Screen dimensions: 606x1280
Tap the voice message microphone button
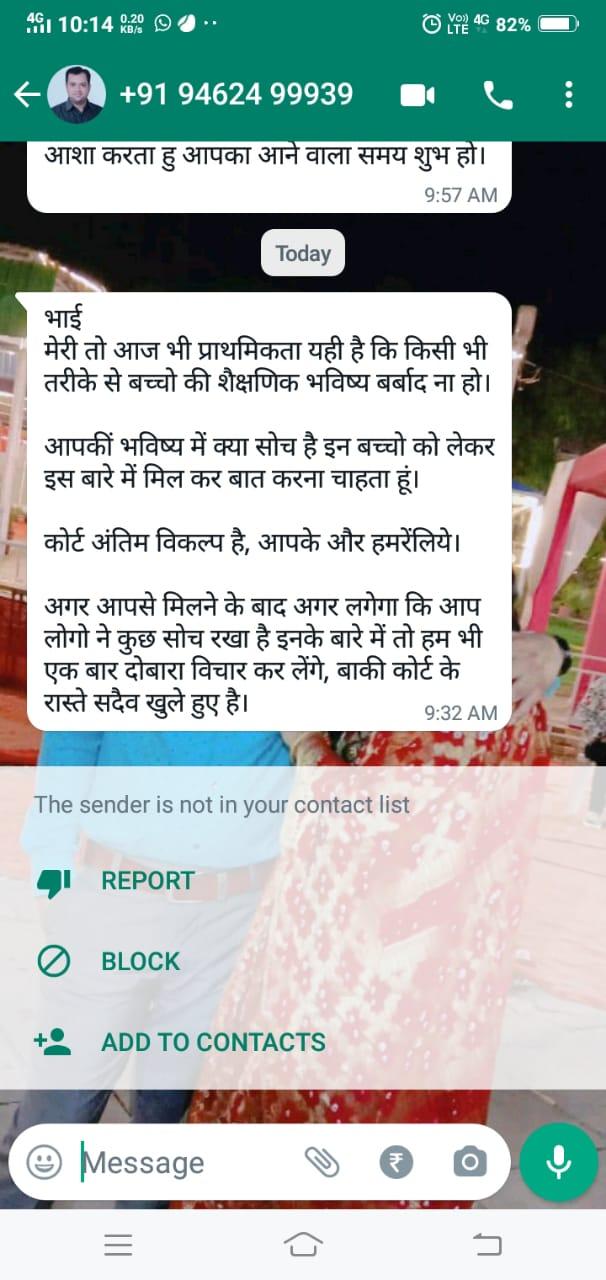(558, 1161)
